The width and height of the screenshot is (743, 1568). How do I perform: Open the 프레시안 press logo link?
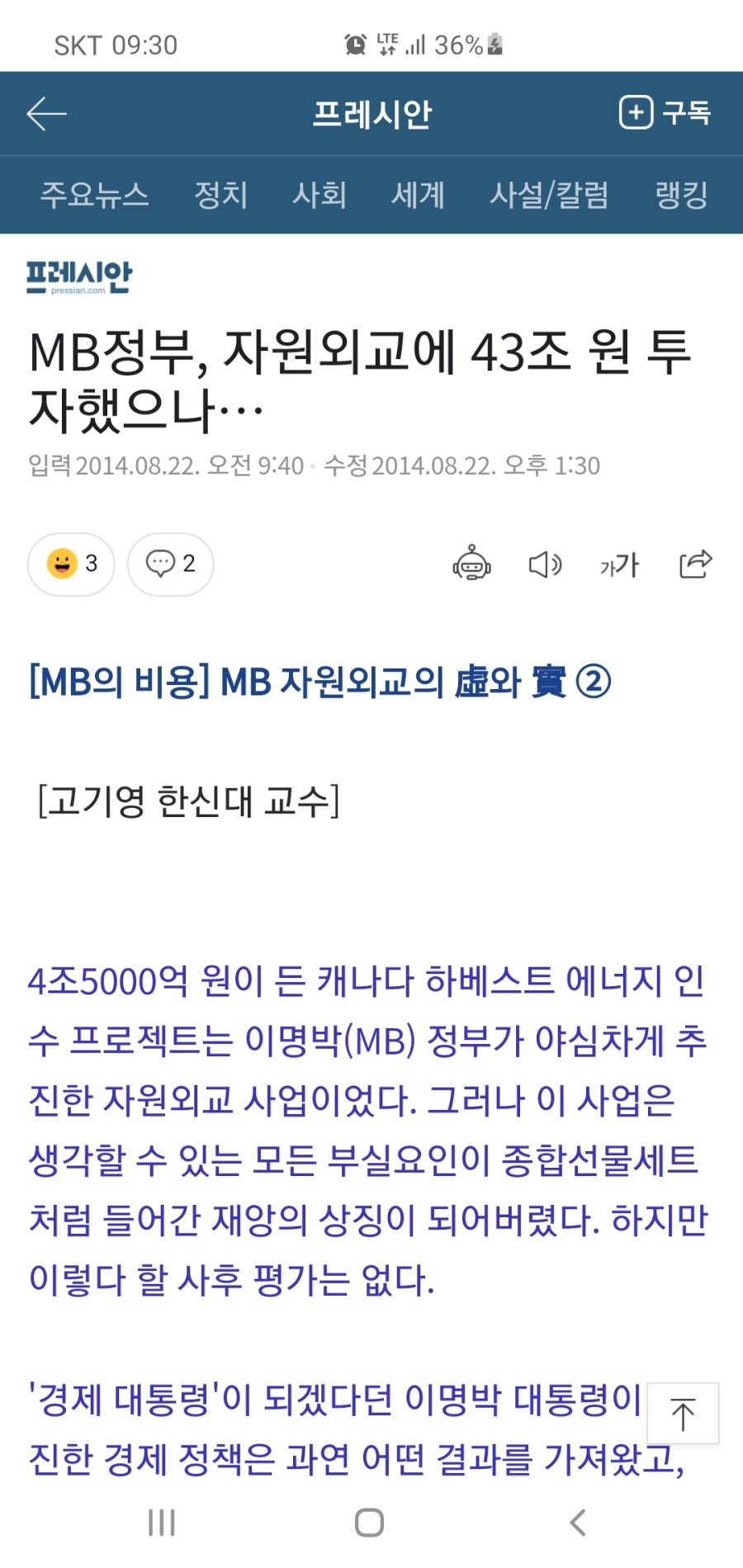tap(79, 277)
